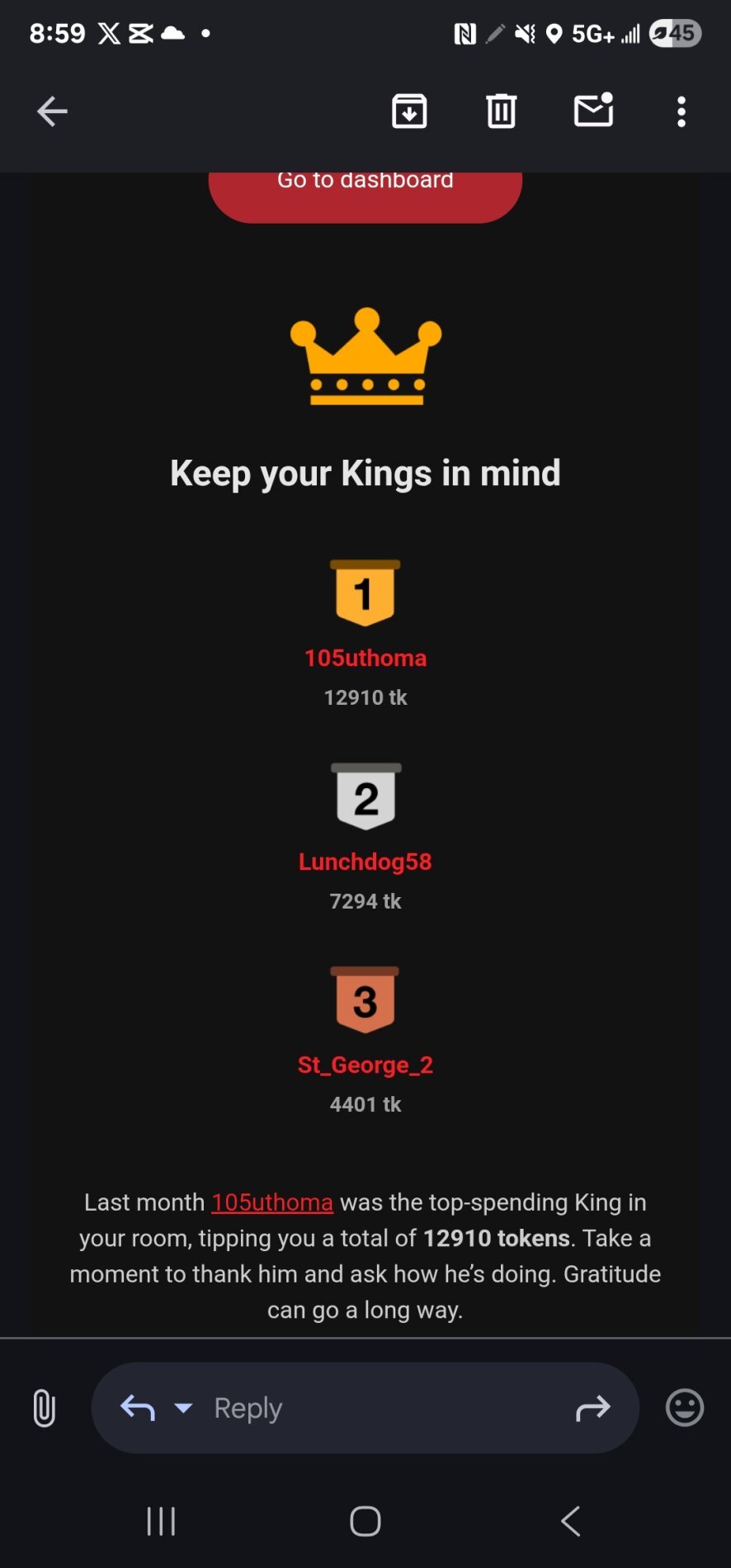Forward this email
The image size is (731, 1568).
click(x=592, y=1408)
